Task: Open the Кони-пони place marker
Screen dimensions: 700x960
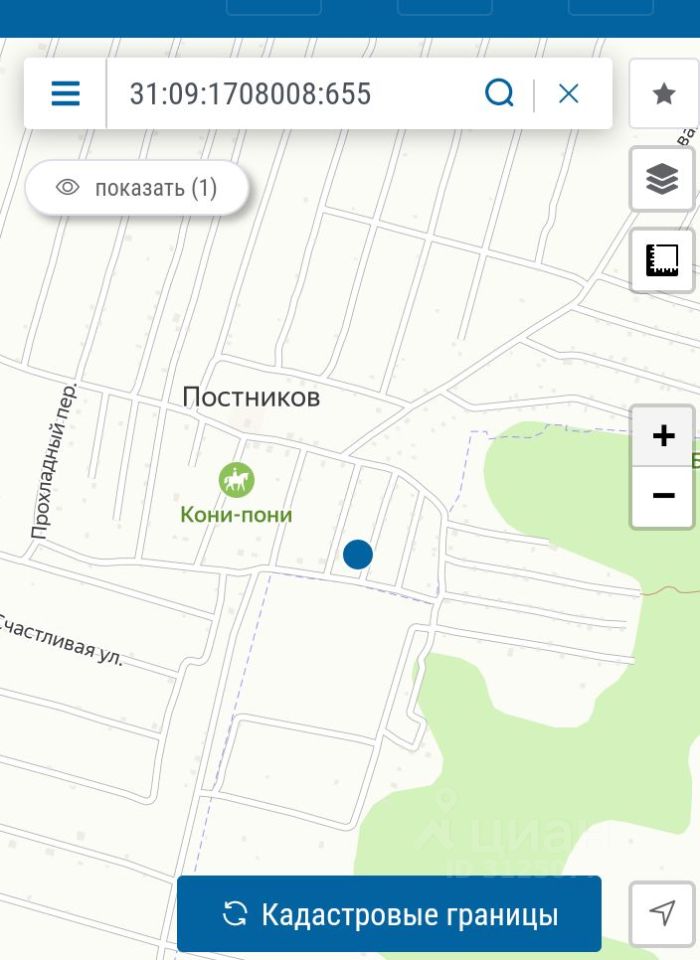Action: click(x=237, y=481)
